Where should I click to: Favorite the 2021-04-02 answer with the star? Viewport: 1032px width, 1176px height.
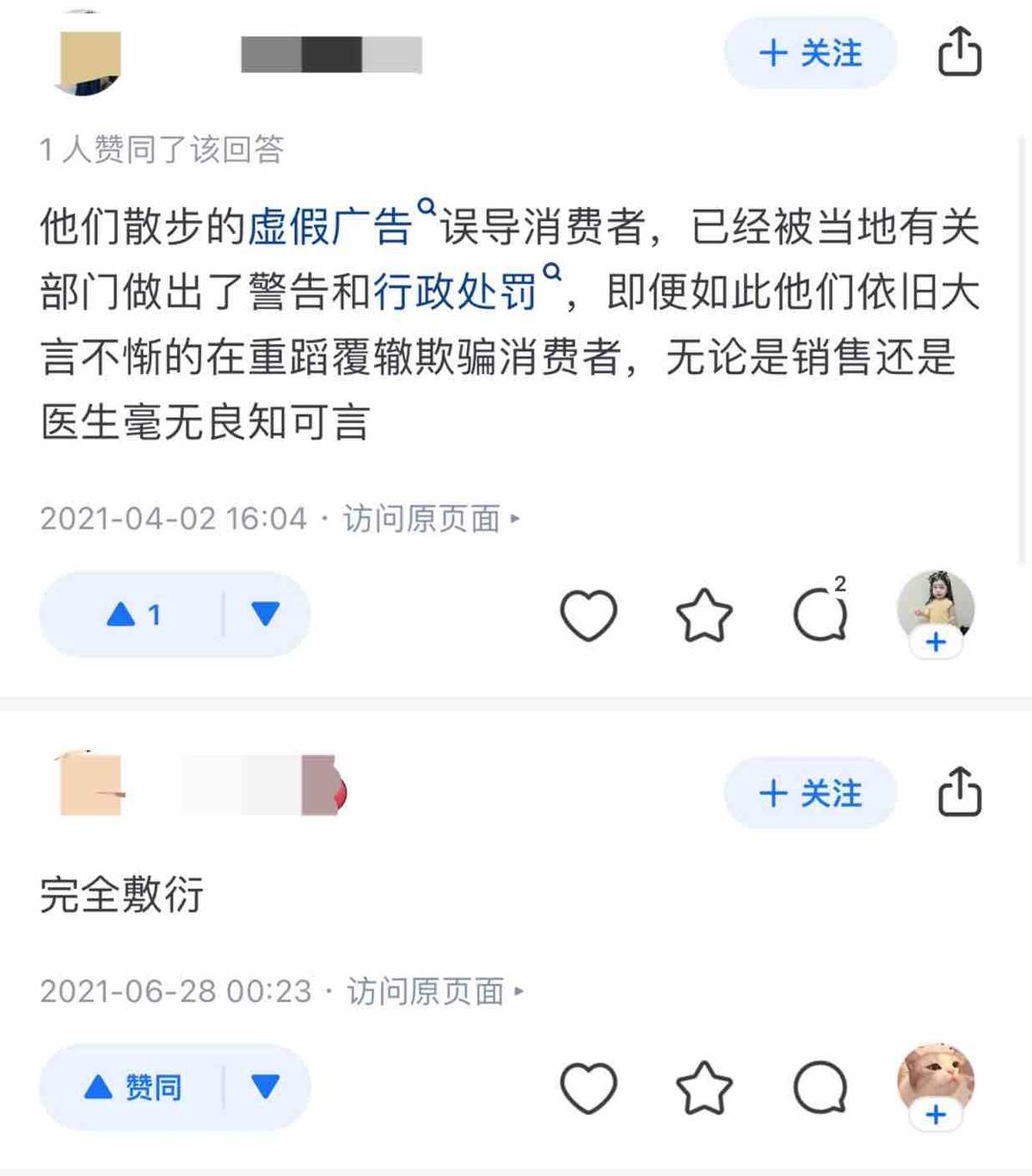click(704, 615)
